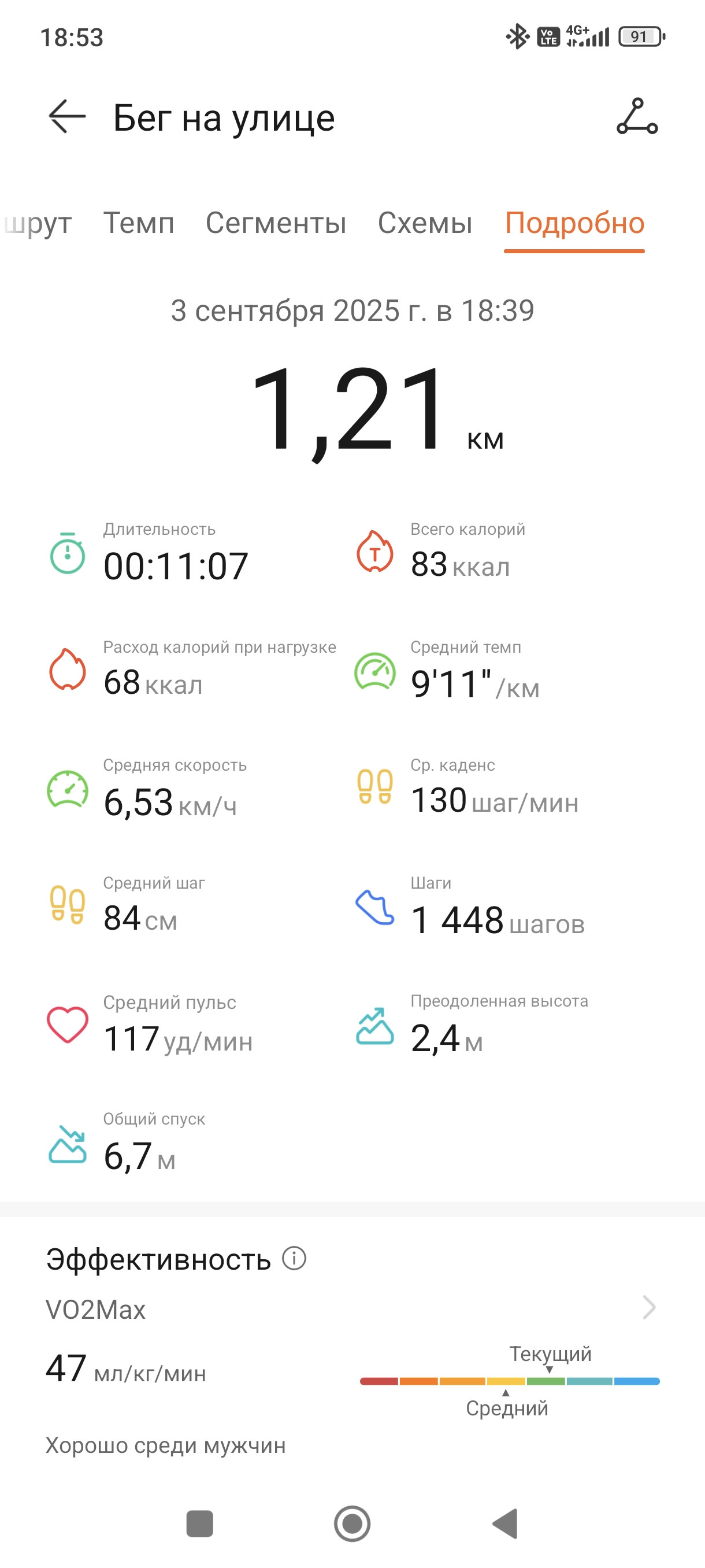The image size is (705, 1568).
Task: Tap the system back triangle button
Action: point(505,1523)
